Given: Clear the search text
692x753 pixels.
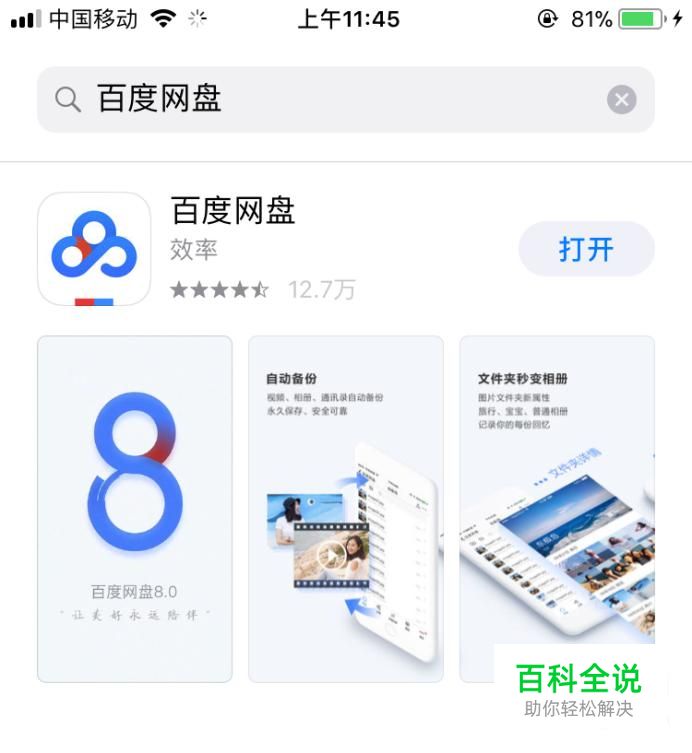Looking at the screenshot, I should coord(621,99).
